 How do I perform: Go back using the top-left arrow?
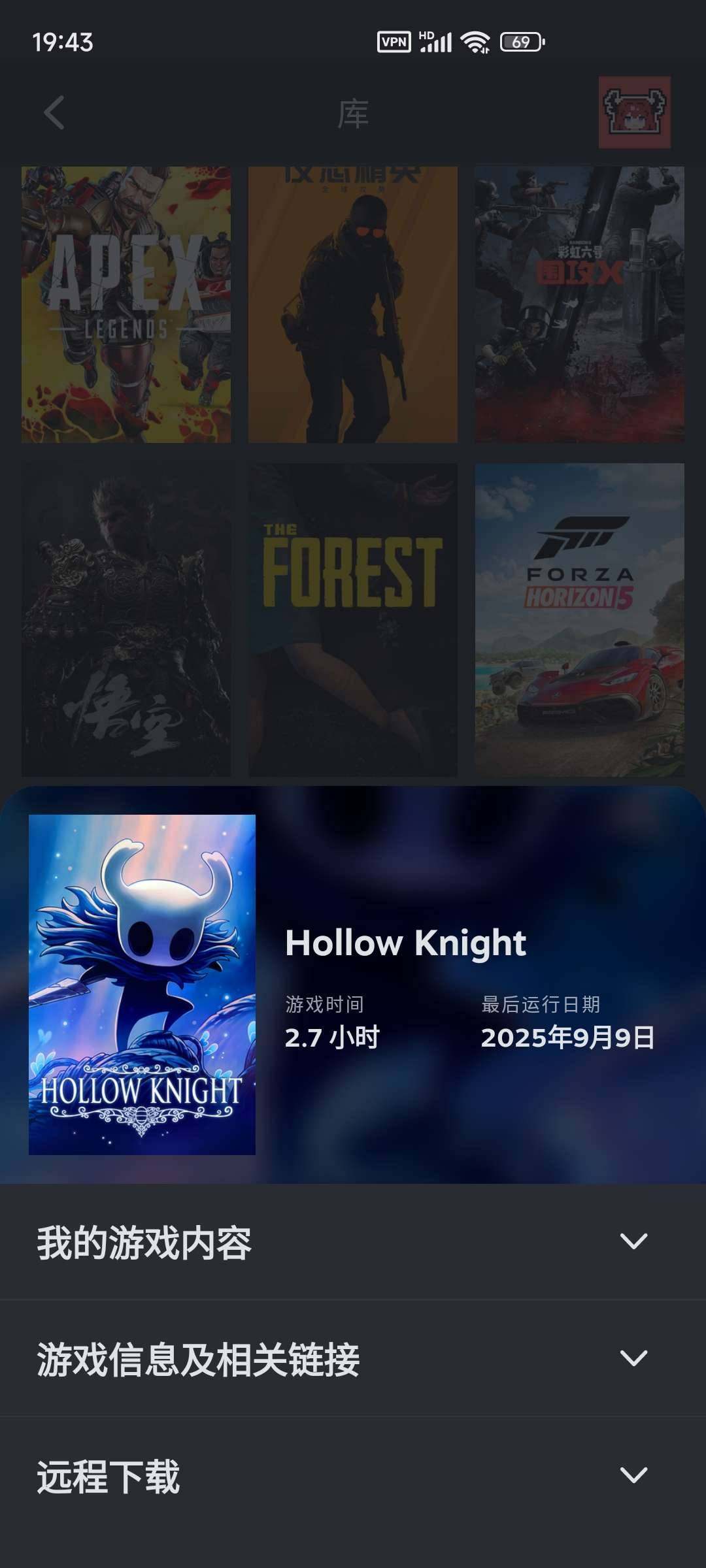pos(54,113)
